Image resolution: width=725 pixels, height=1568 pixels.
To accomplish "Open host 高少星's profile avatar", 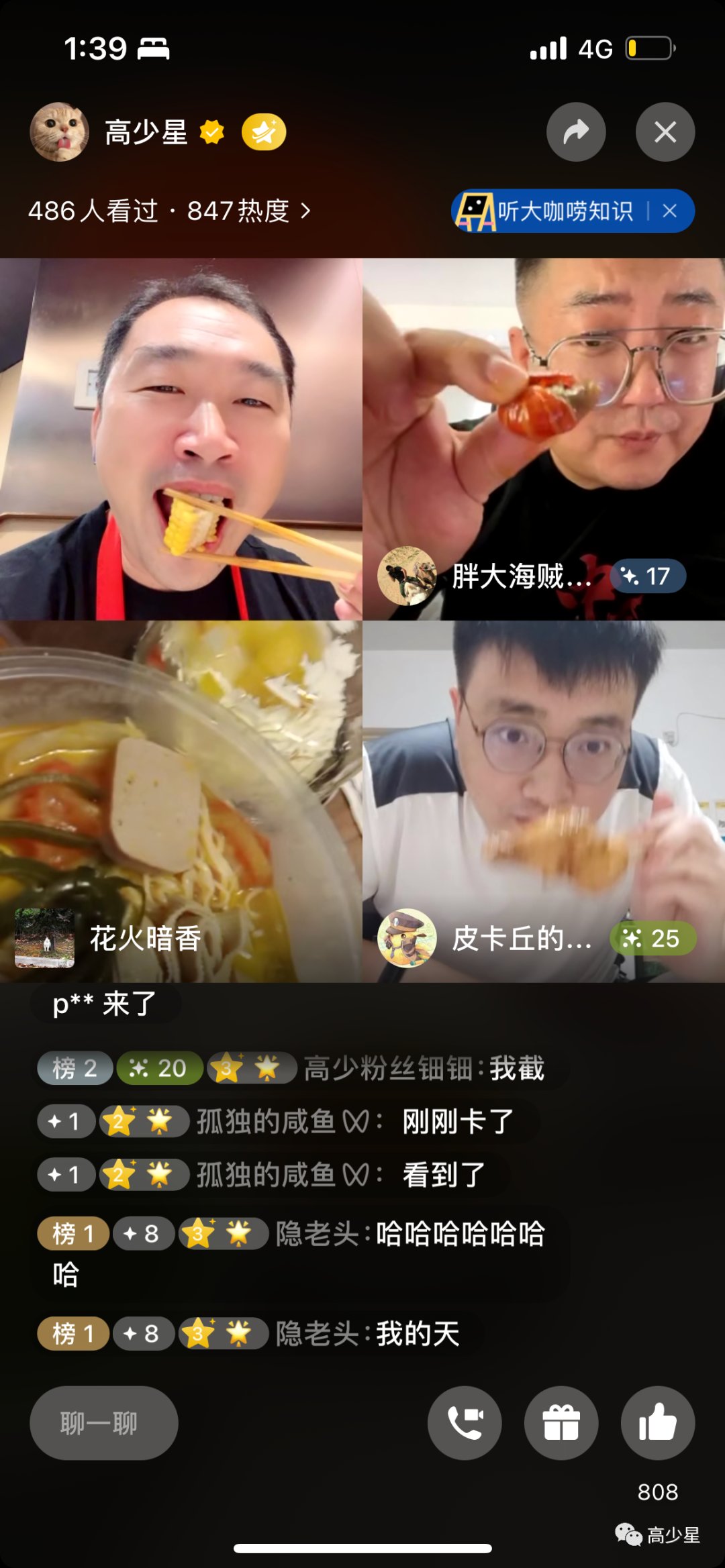I will pos(59,132).
